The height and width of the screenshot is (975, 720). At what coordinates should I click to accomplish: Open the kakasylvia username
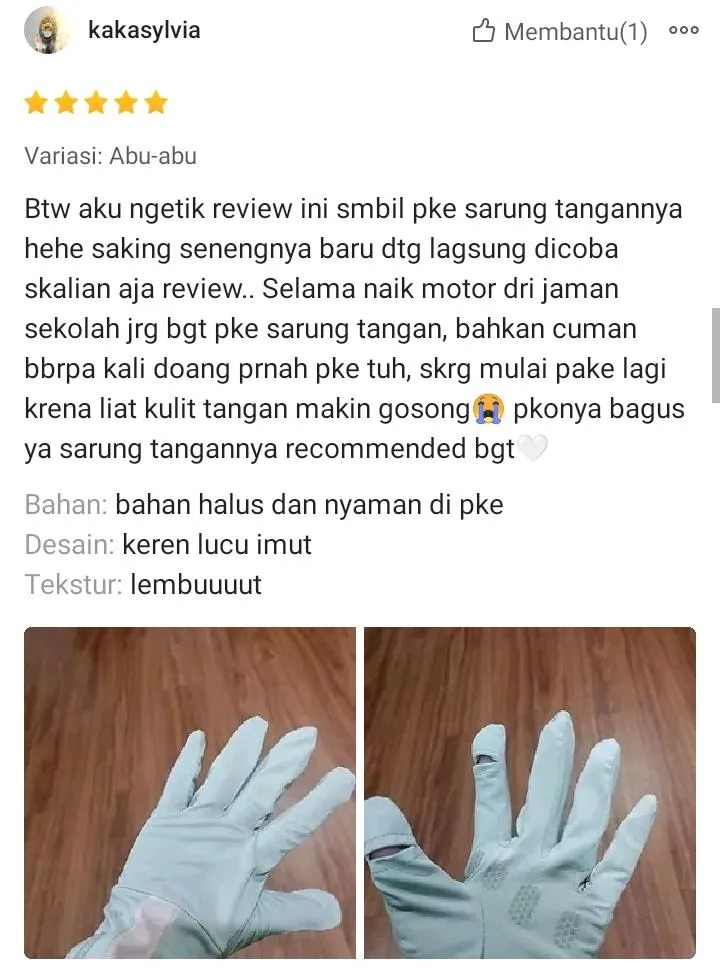(144, 30)
